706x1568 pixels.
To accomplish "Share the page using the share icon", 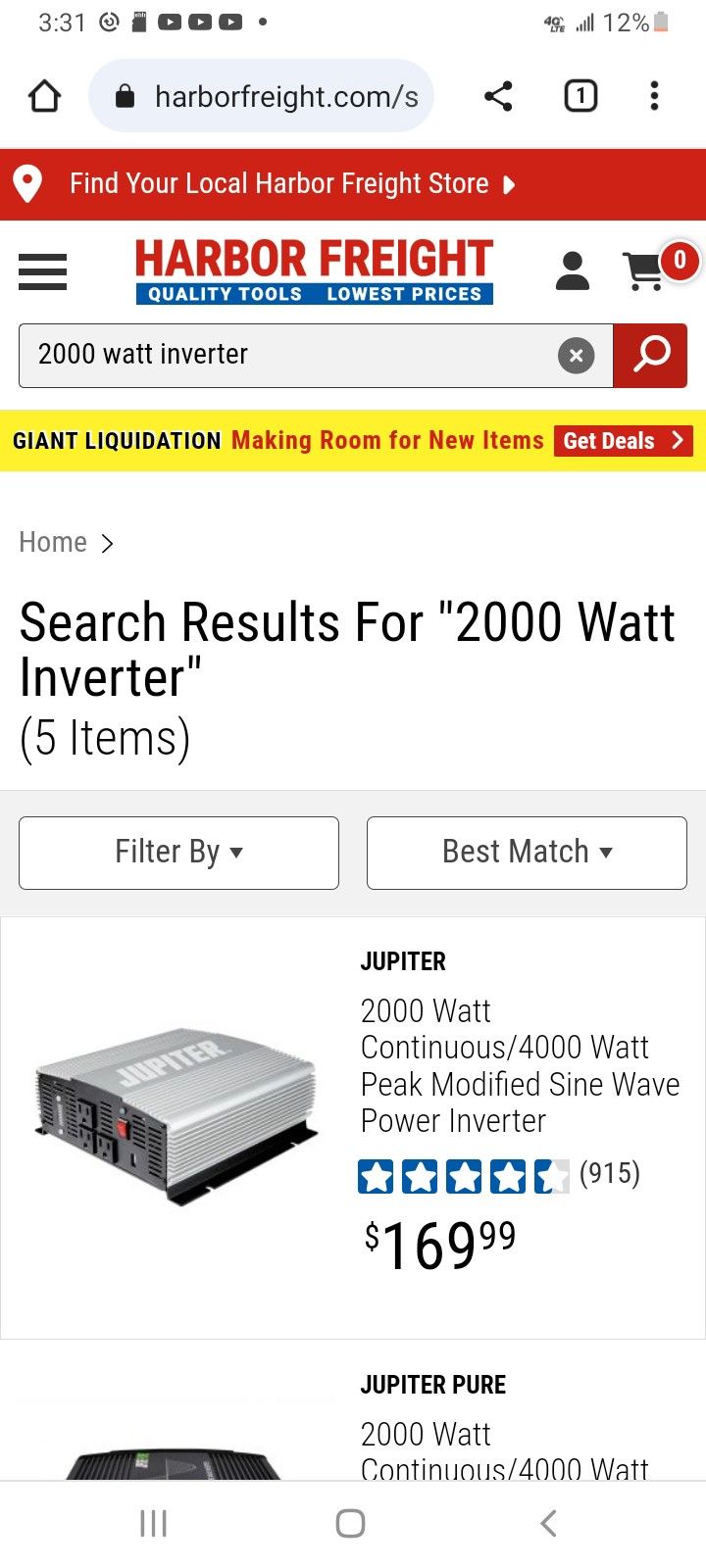I will [498, 95].
